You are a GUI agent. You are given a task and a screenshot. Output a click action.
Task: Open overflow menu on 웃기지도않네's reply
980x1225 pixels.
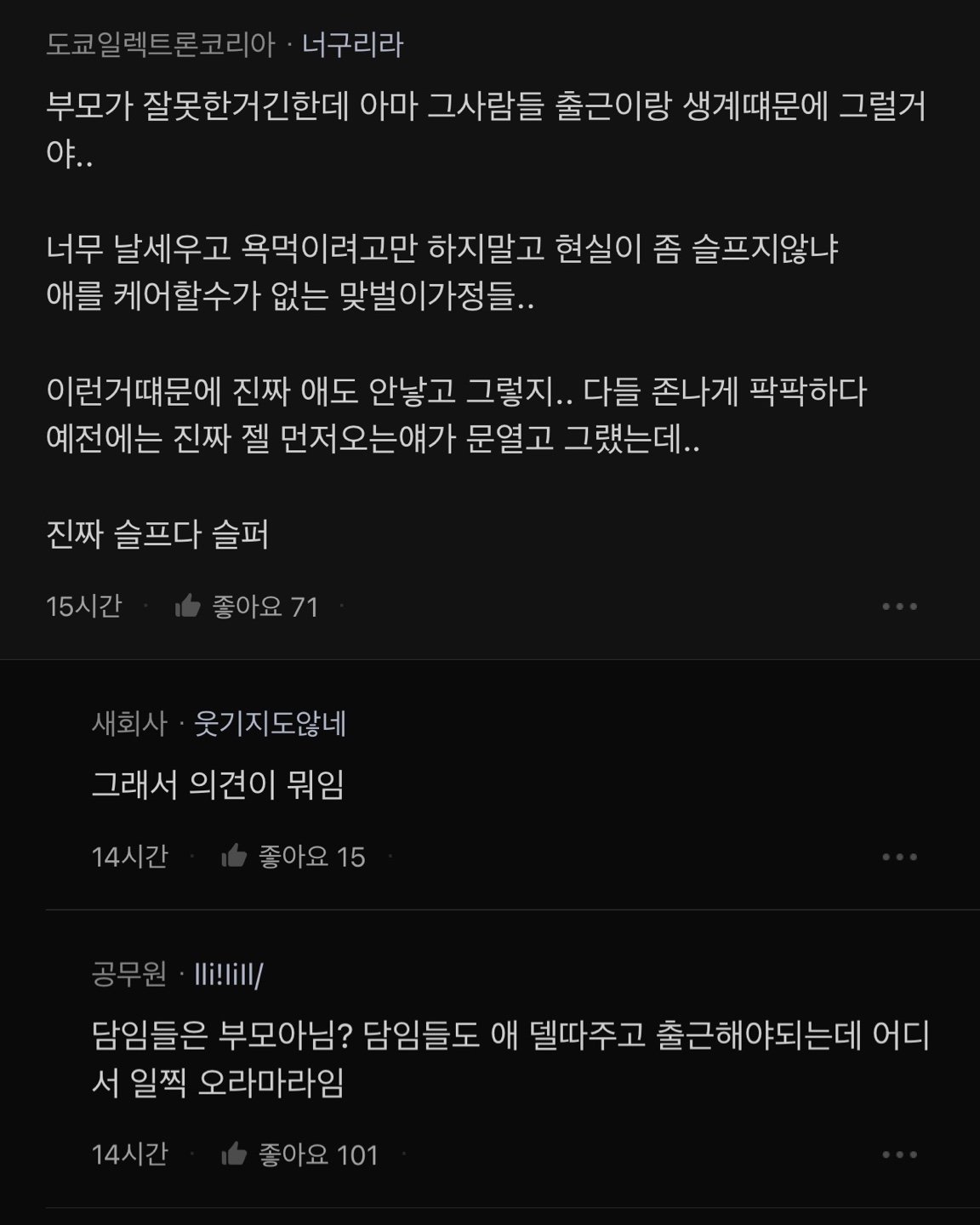click(899, 857)
